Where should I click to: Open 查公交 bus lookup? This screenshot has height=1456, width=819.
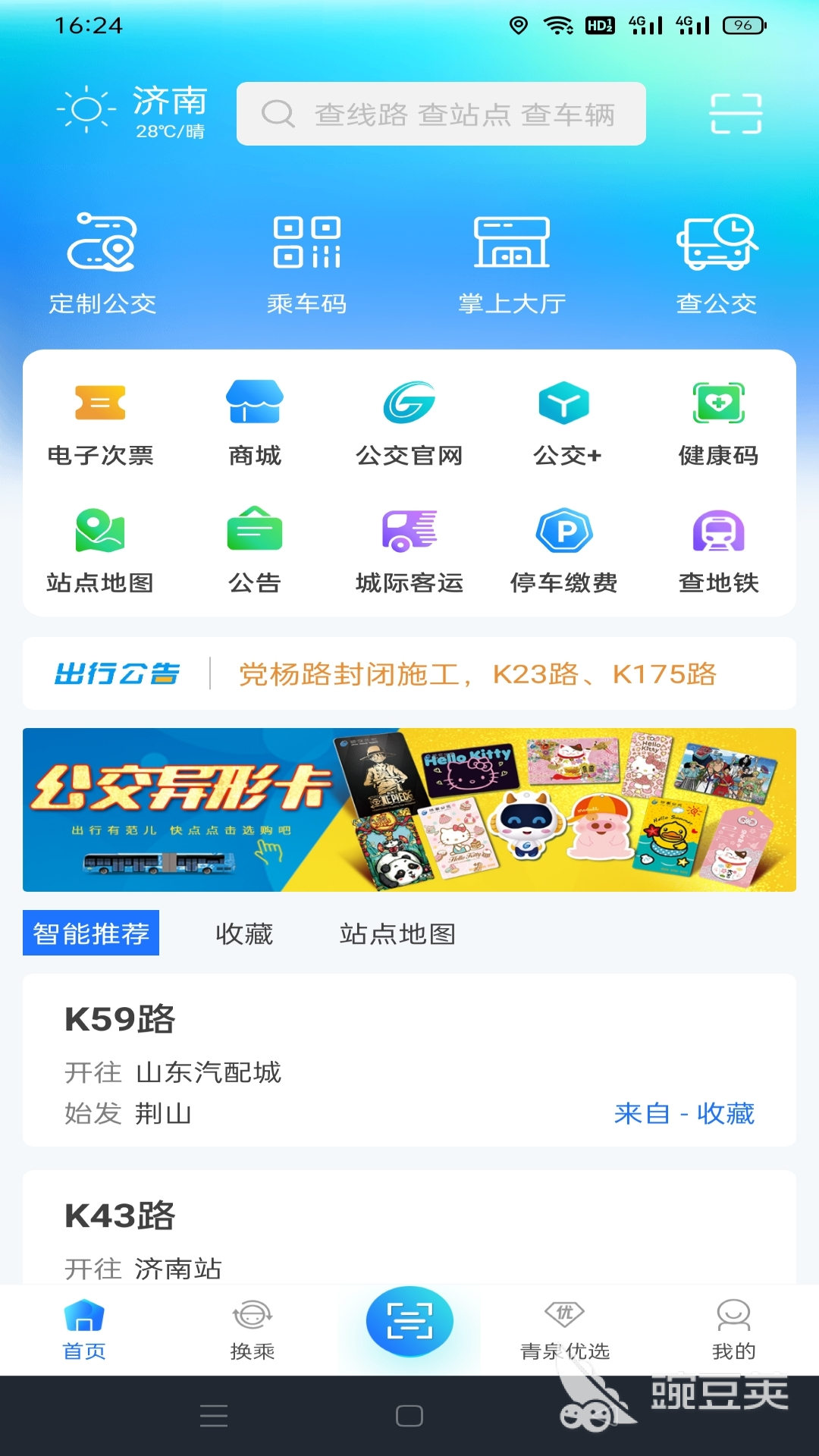[x=717, y=262]
